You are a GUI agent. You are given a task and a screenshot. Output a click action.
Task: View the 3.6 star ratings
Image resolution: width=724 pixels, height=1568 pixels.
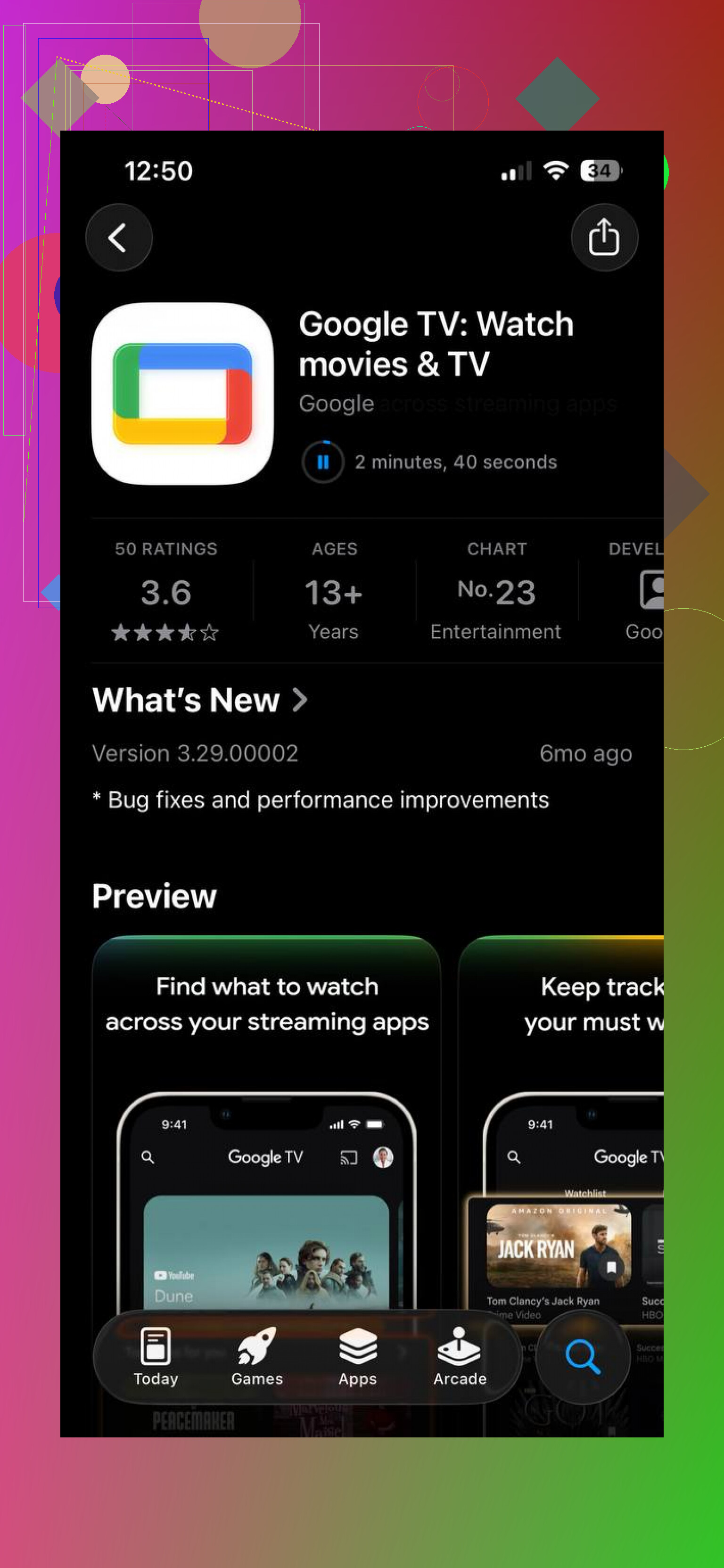[165, 592]
